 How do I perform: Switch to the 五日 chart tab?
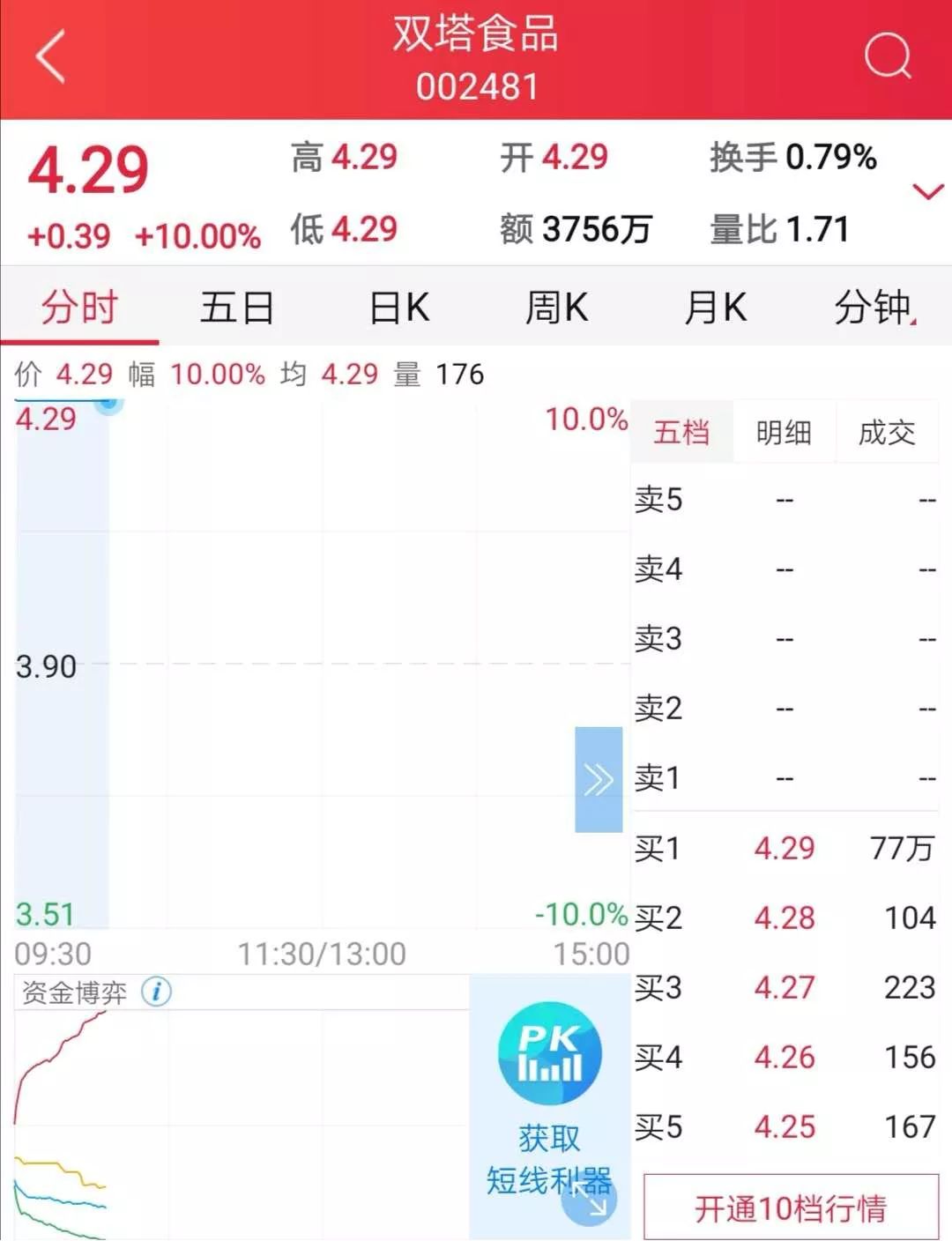tap(236, 308)
